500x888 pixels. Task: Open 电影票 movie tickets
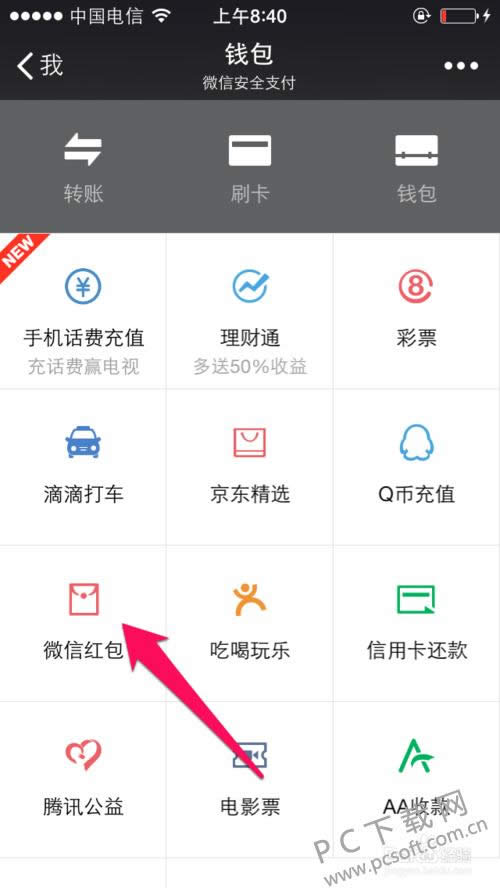(x=250, y=780)
